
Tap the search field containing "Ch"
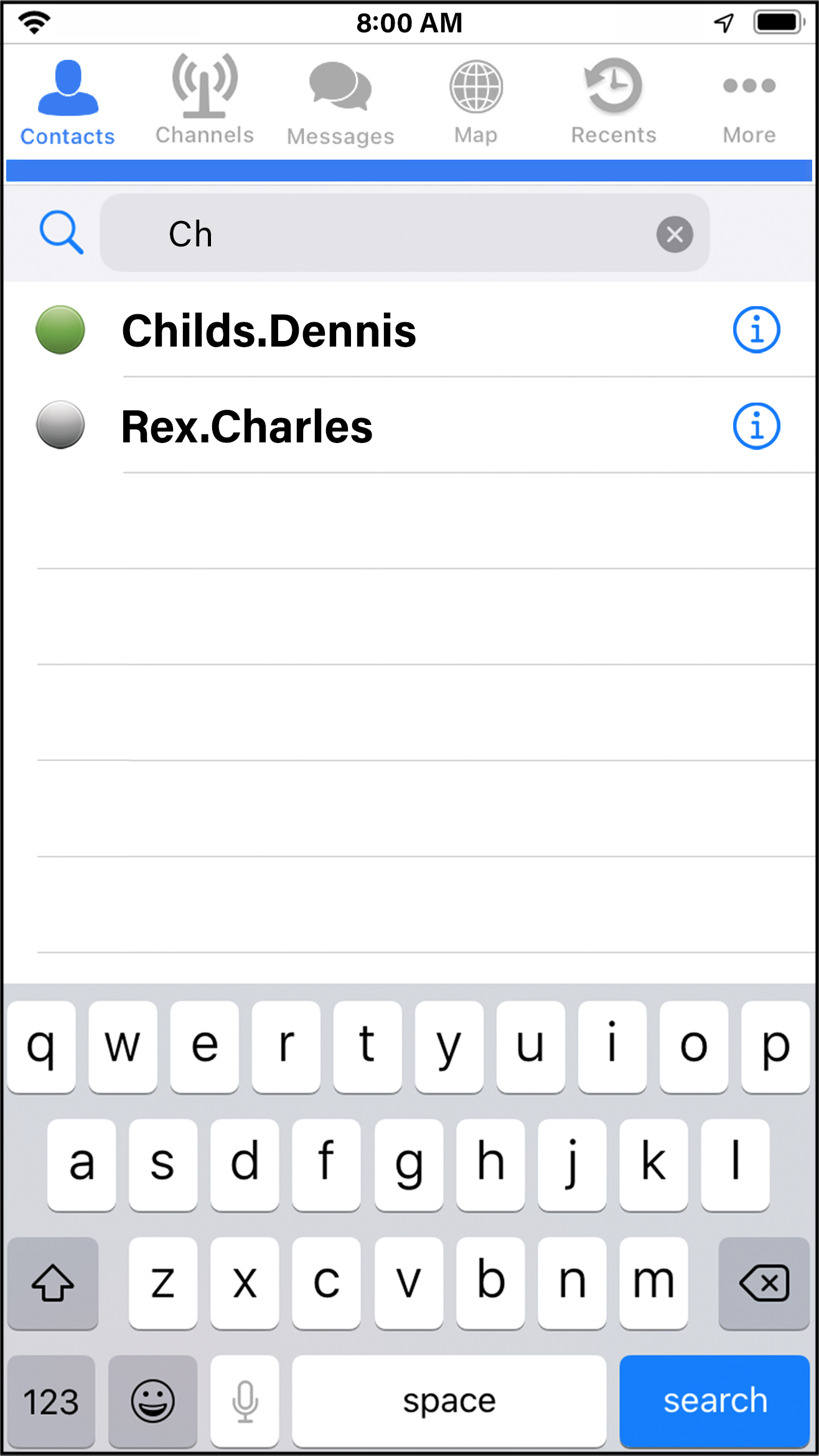click(x=405, y=233)
